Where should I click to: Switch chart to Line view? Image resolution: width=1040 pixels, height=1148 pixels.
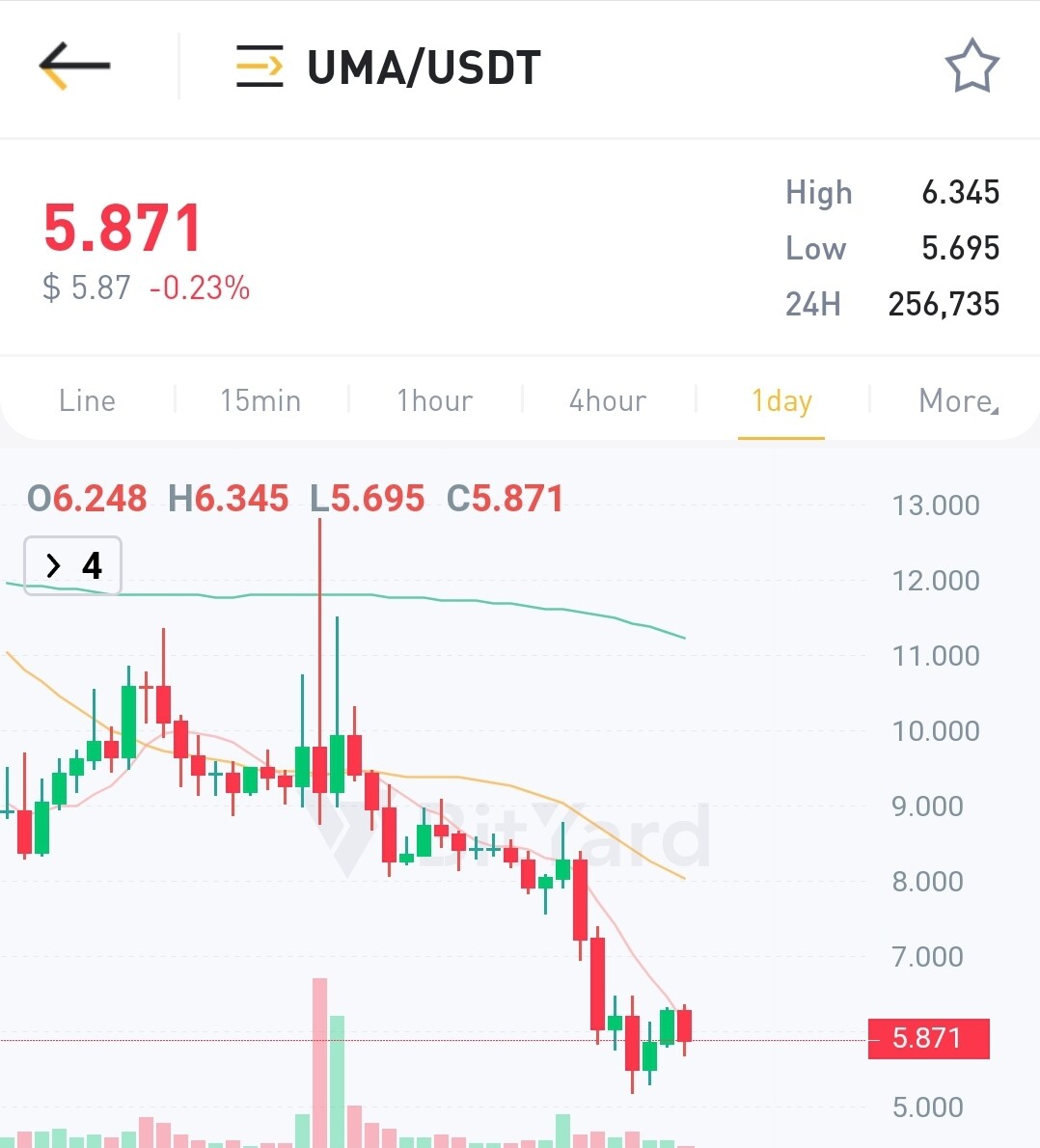pos(87,400)
